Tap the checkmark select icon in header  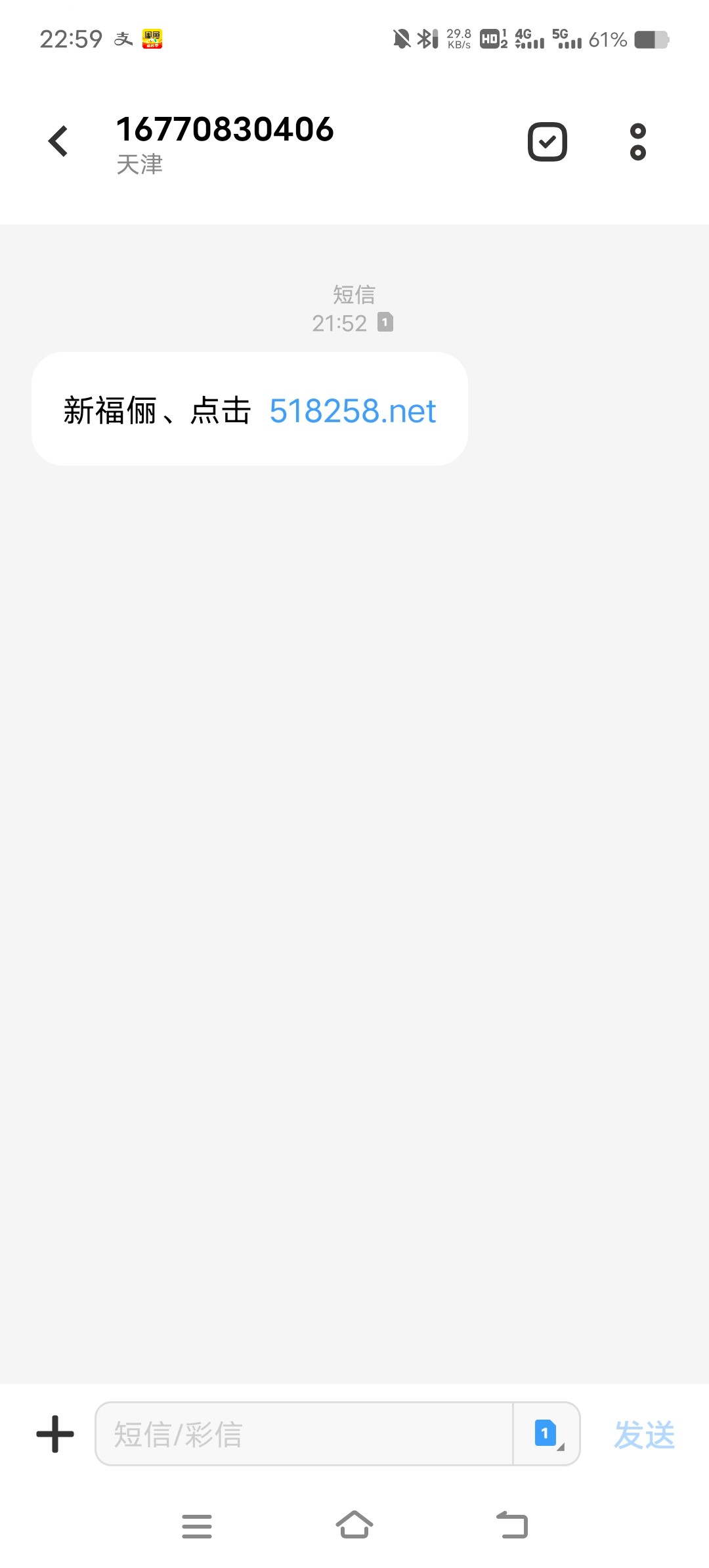[547, 141]
